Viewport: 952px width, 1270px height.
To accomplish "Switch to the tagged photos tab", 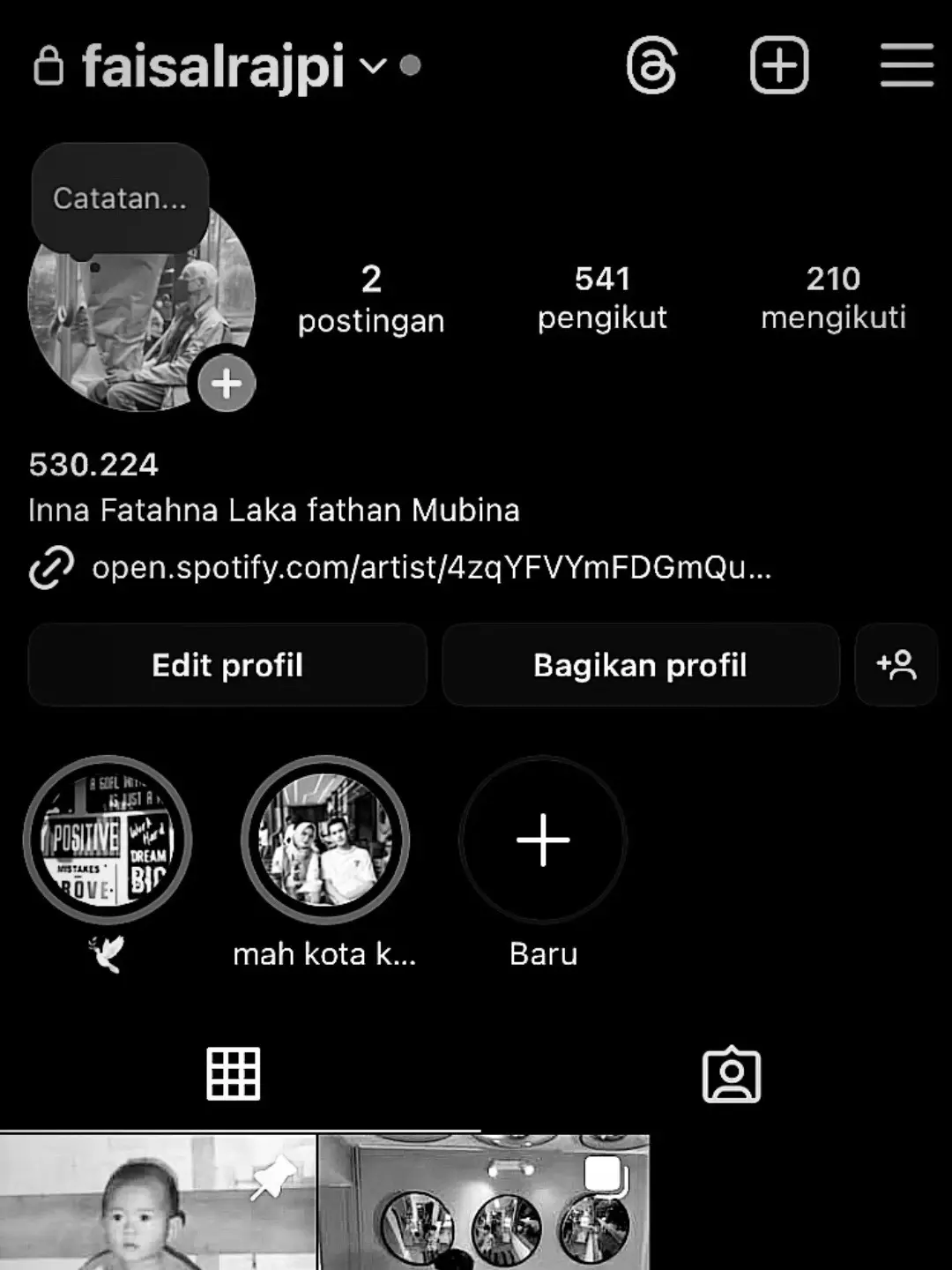I will tap(731, 1074).
